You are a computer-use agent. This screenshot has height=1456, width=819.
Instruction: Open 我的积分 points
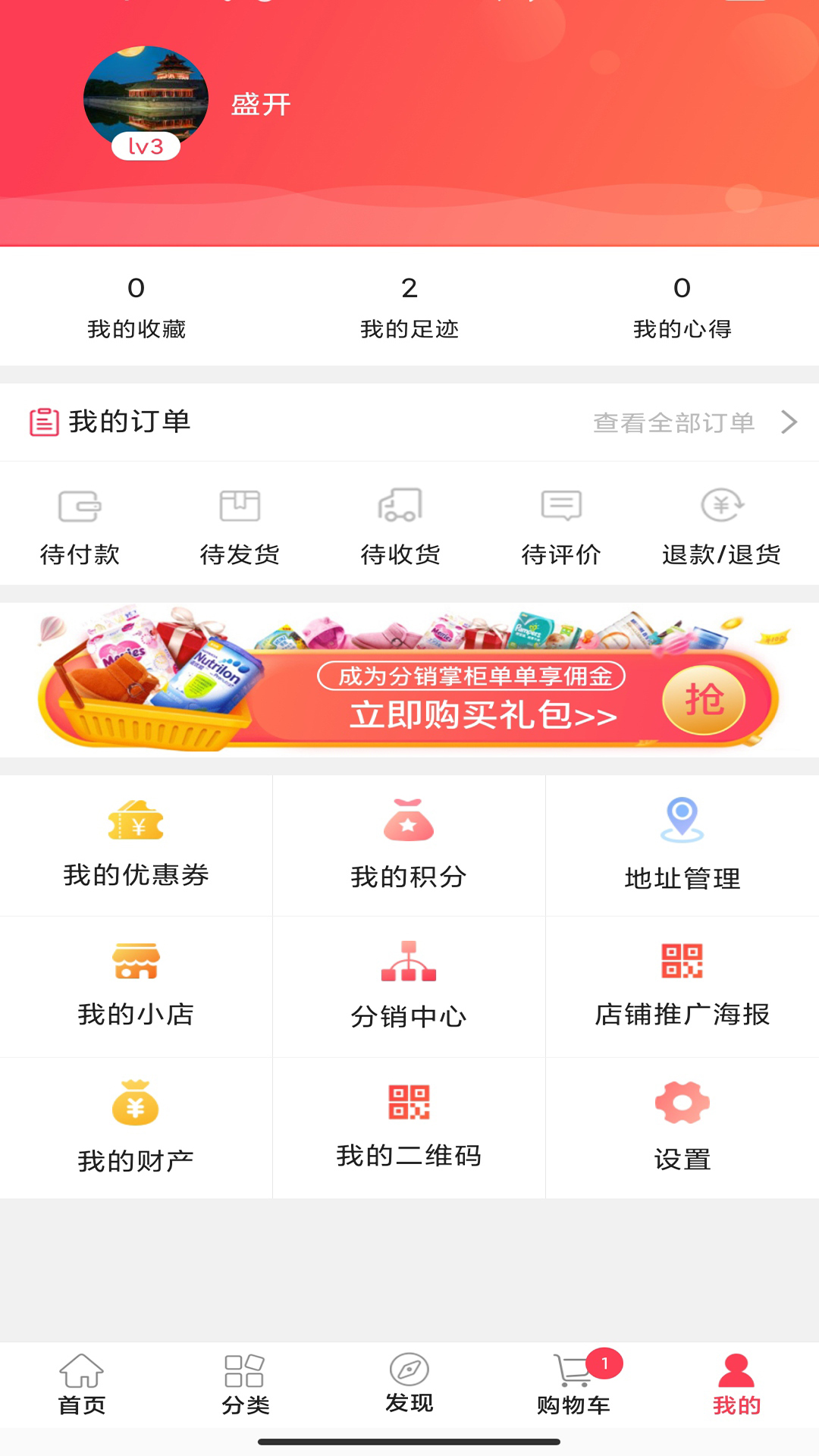point(409,845)
